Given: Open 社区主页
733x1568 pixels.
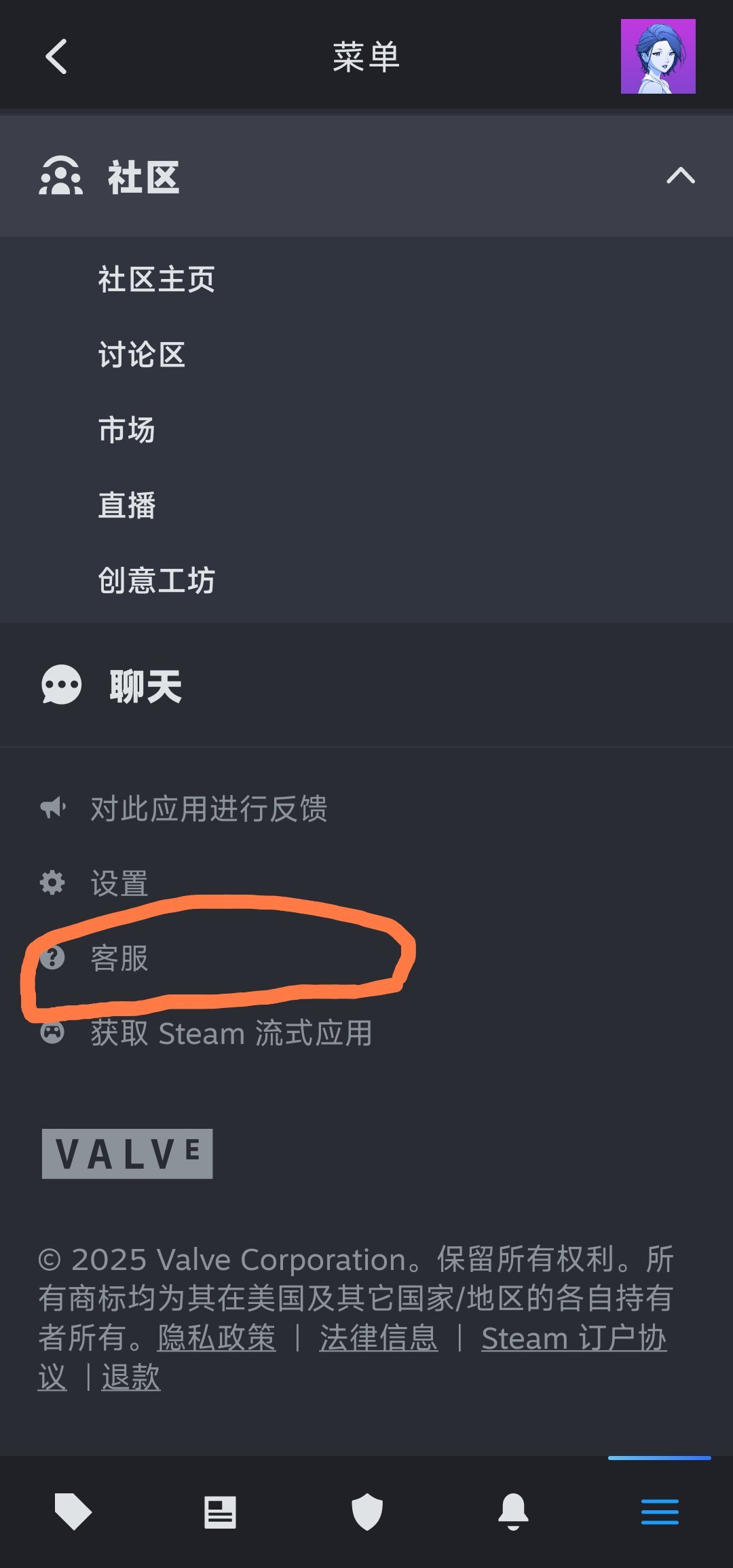Looking at the screenshot, I should (156, 280).
